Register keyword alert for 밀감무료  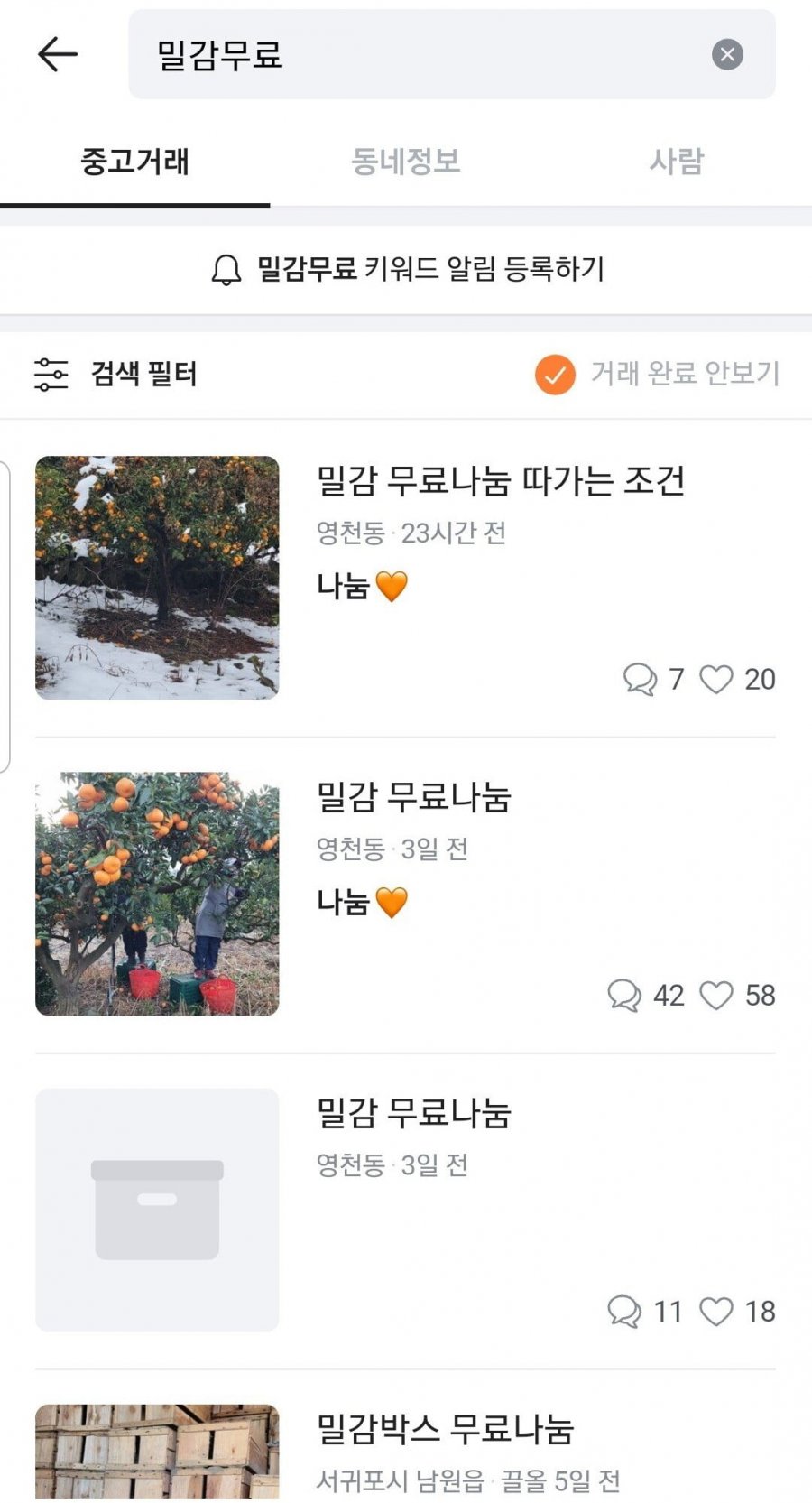click(x=406, y=269)
